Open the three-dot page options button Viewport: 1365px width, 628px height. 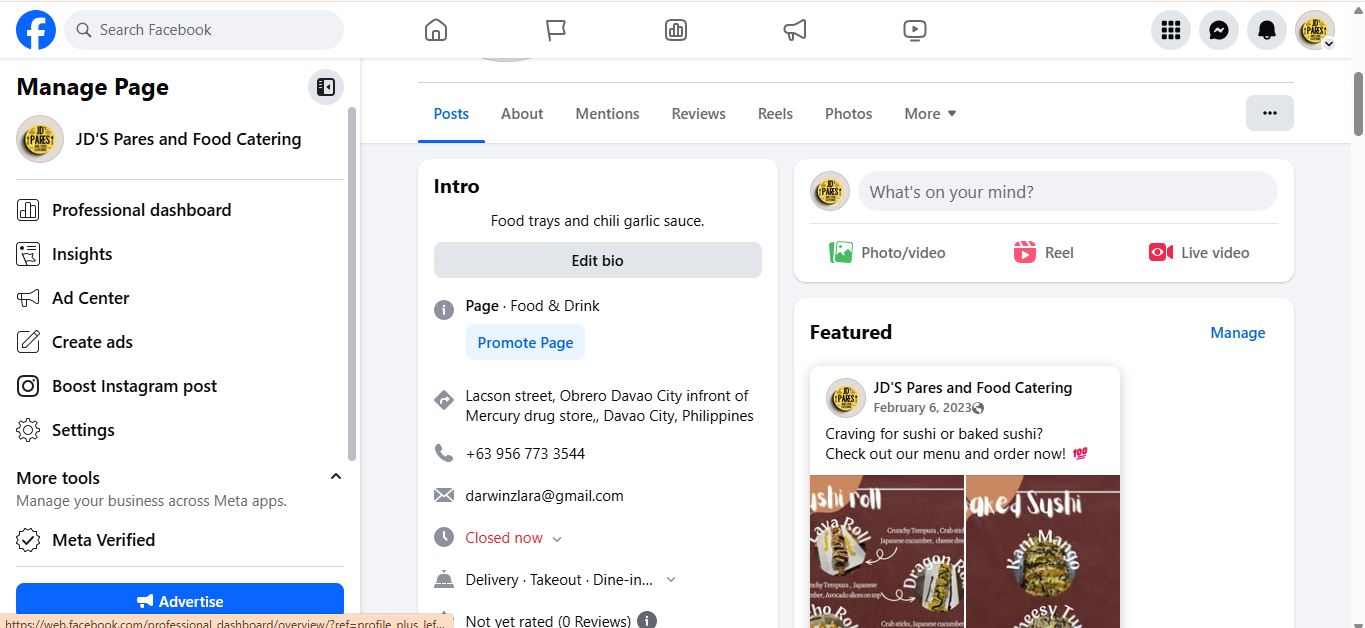[x=1269, y=113]
